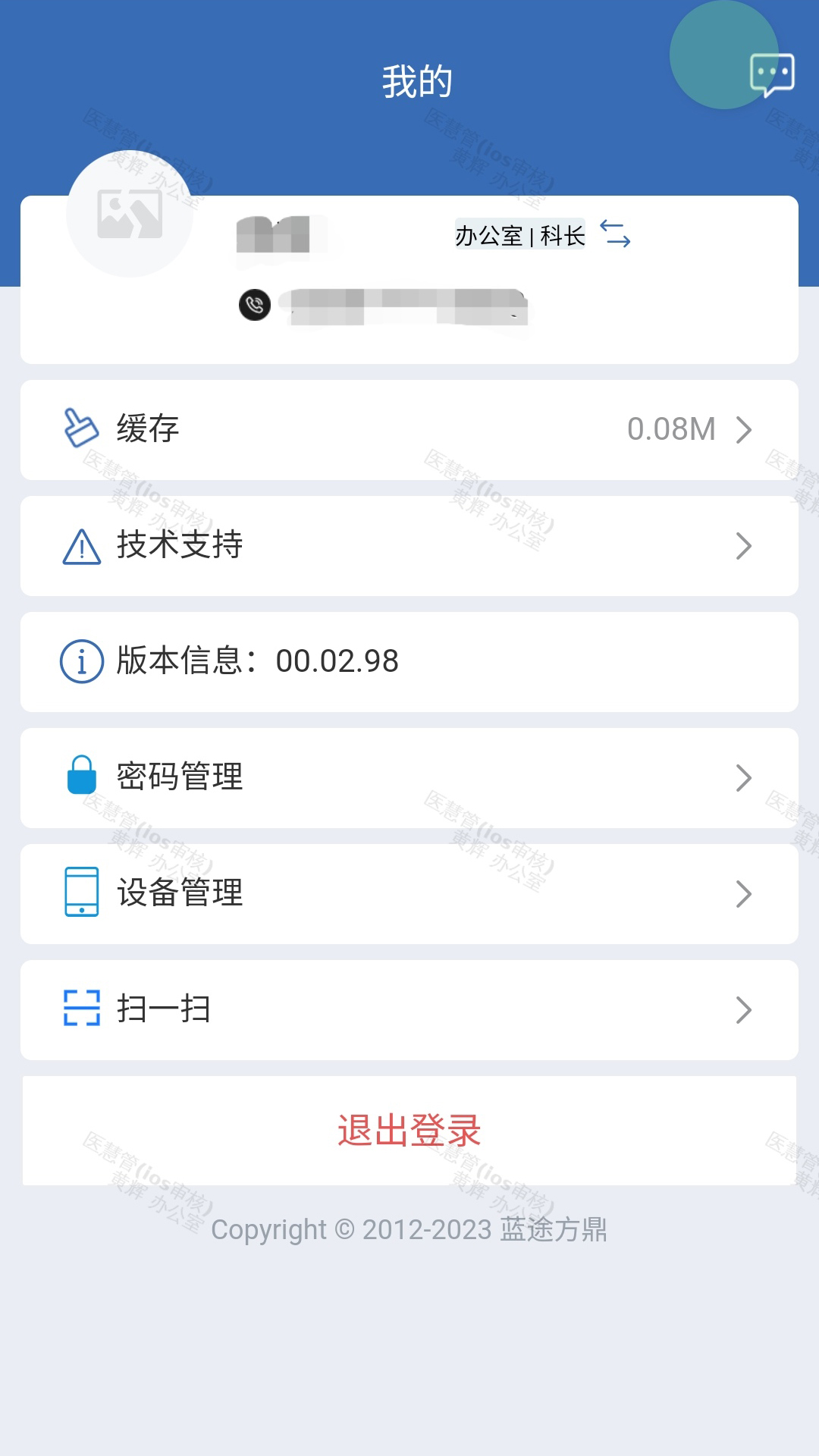Click the 退出登录 logout button

coord(409,1129)
